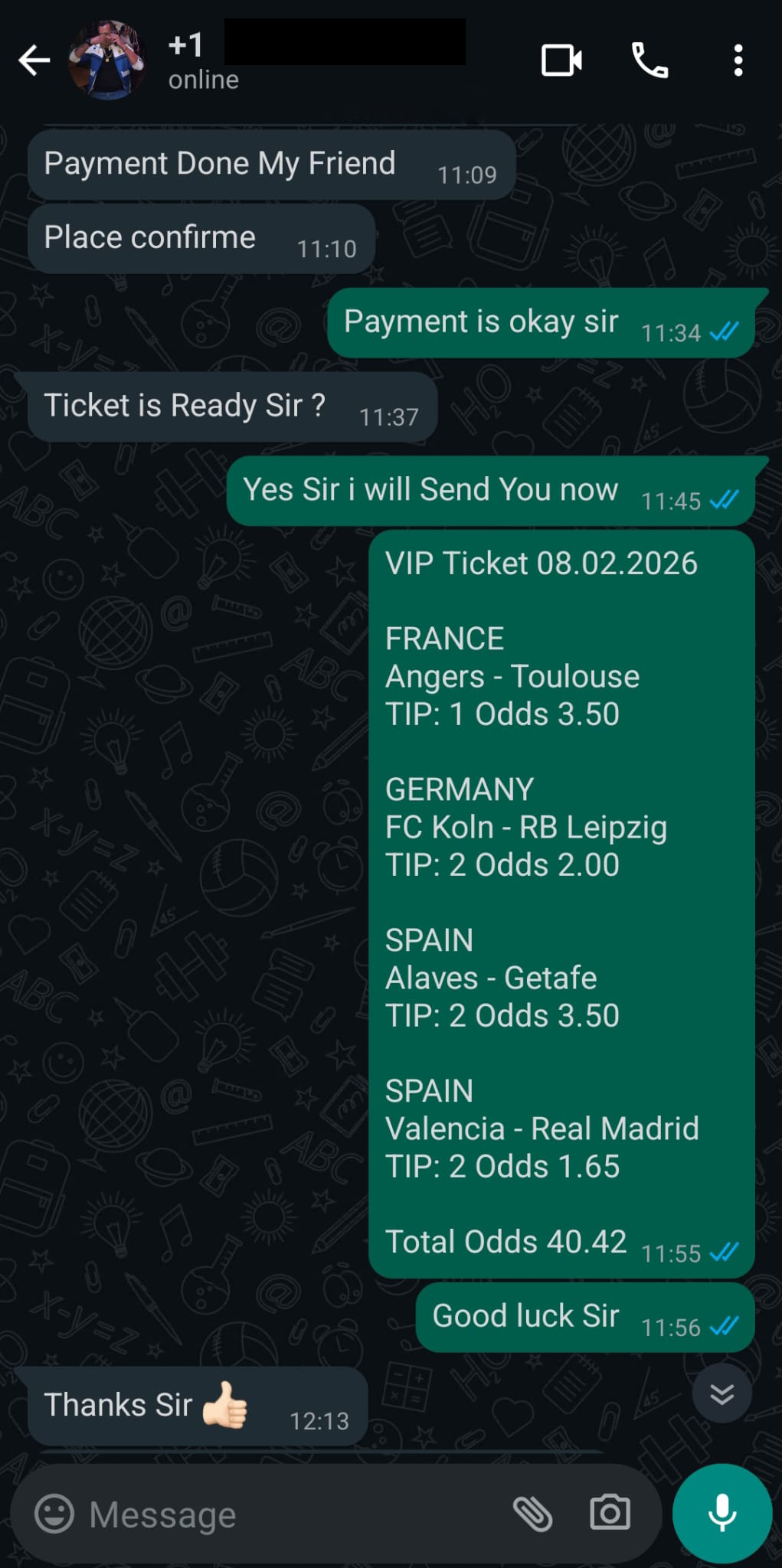Attach a file with the paperclip
Screen dimensions: 782x1568
532,1514
